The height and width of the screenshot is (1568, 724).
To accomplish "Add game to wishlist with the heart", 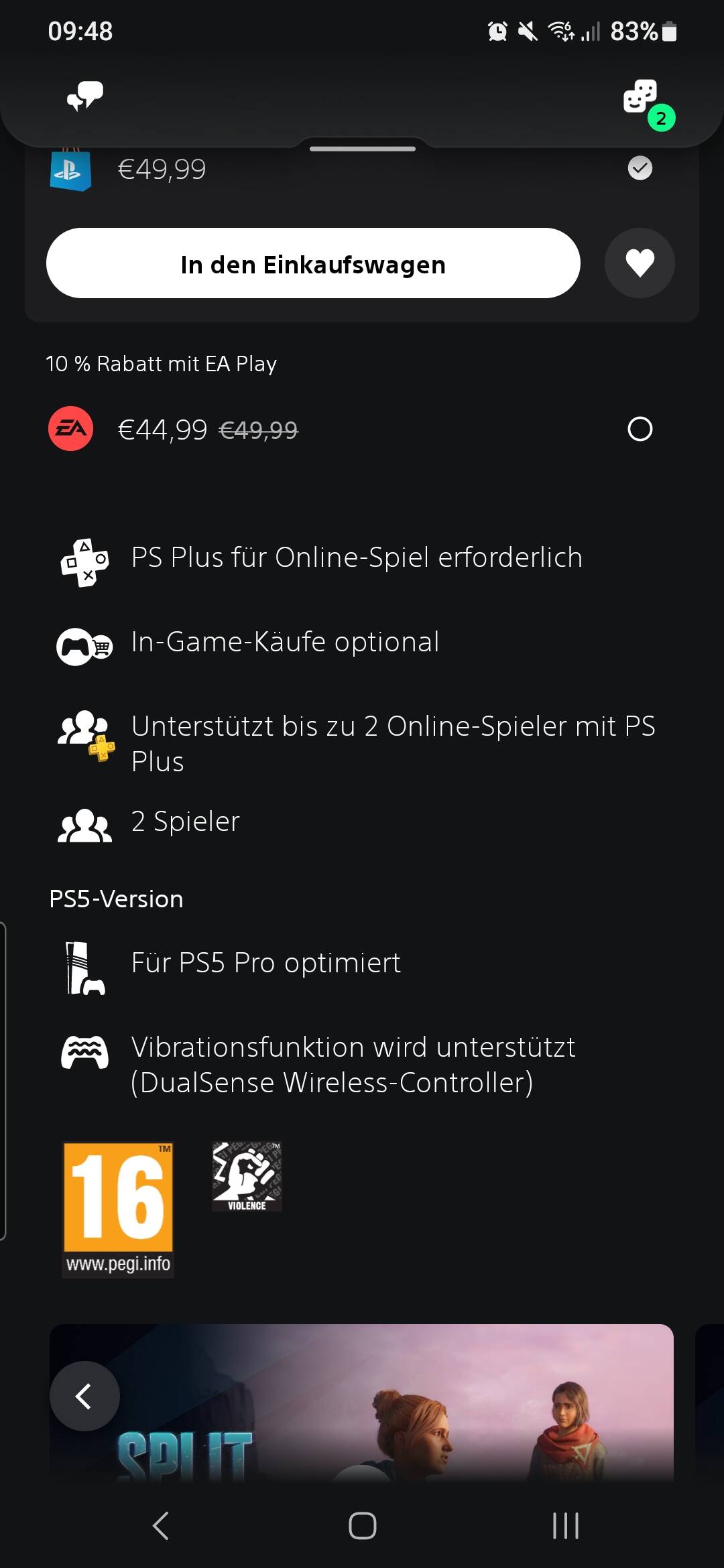I will [x=640, y=263].
